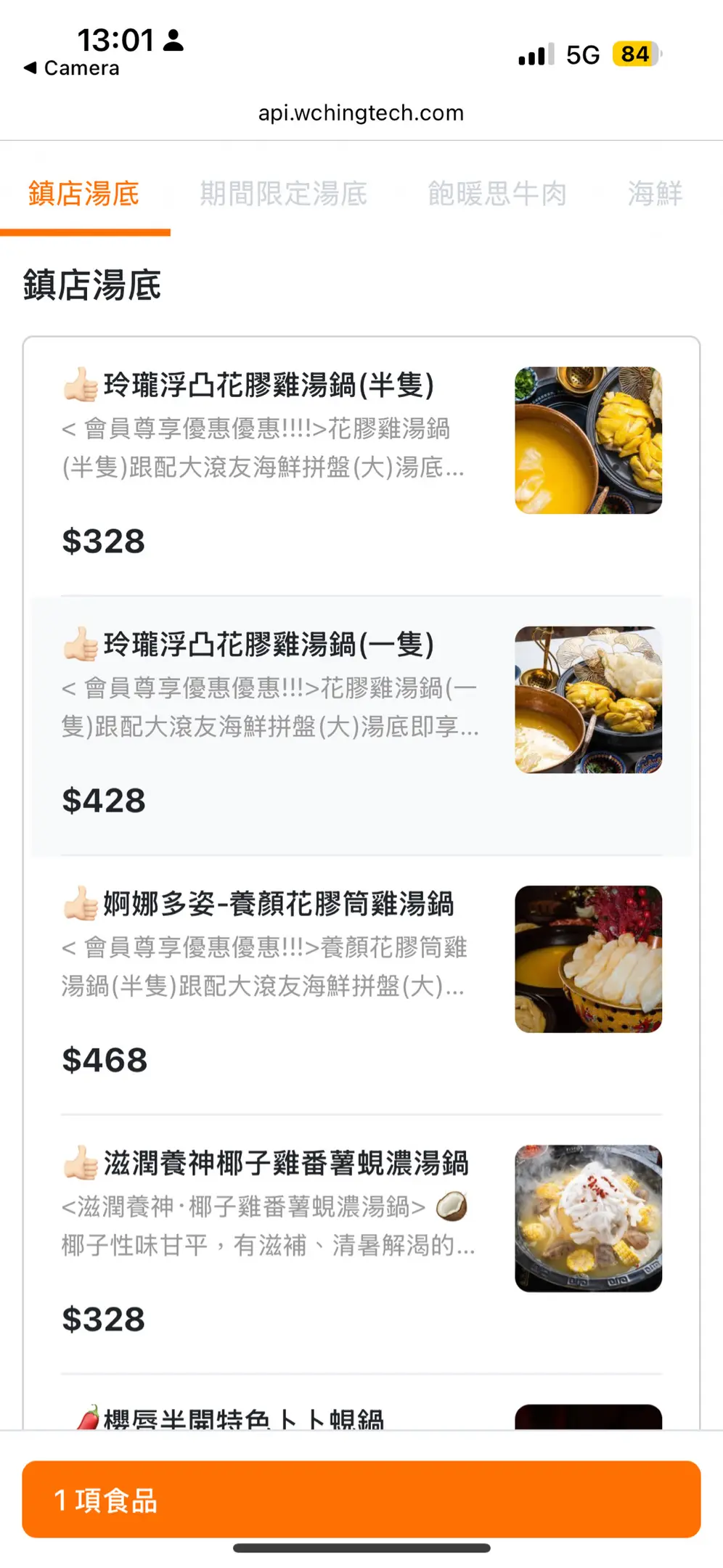Open the 櫻唇半開特色卜卜蜆鍋 item
Screen dimensions: 723x1568
(x=244, y=1416)
